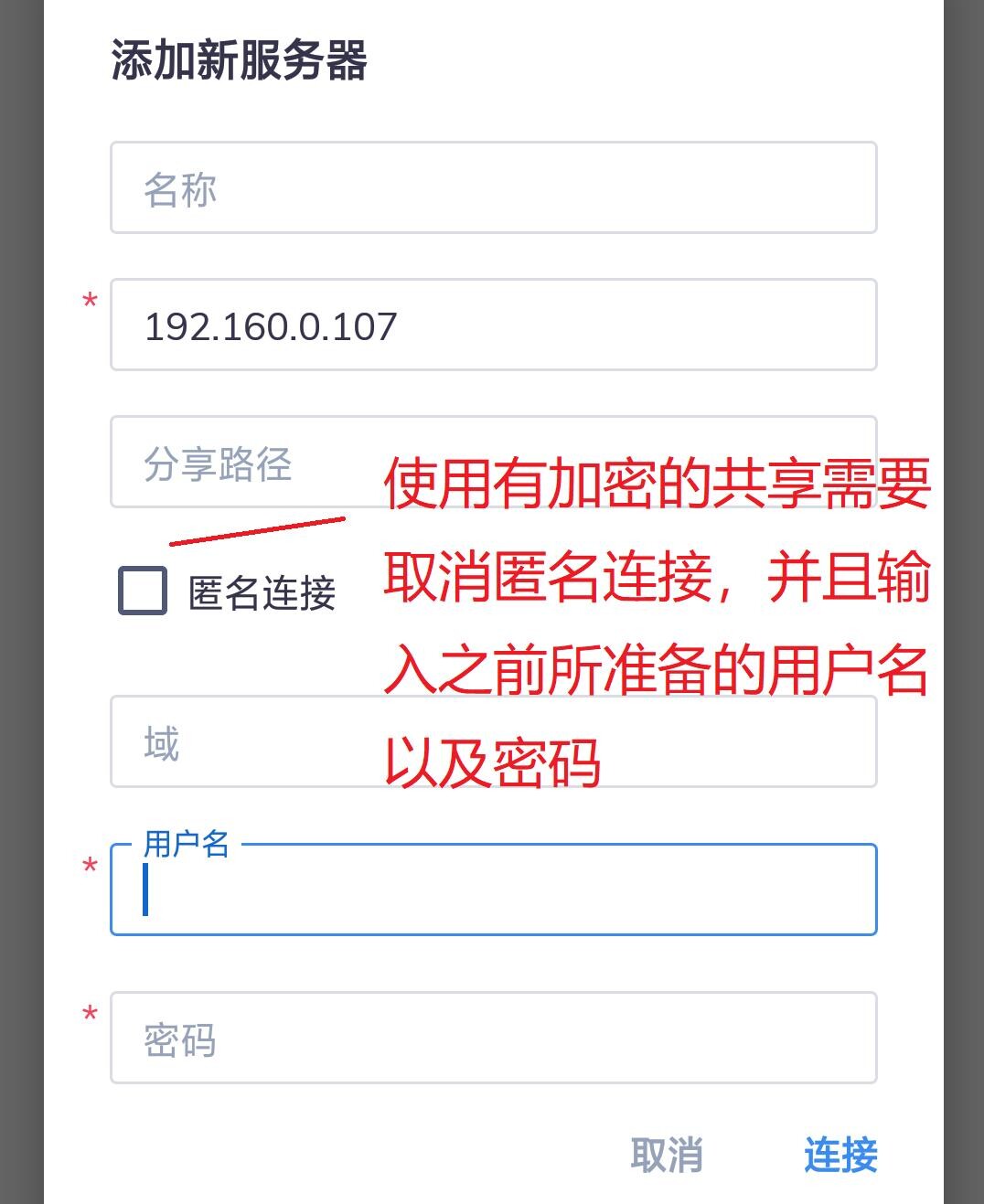Tap the 用户名 username field
984x1204 pixels.
pyautogui.click(x=493, y=890)
